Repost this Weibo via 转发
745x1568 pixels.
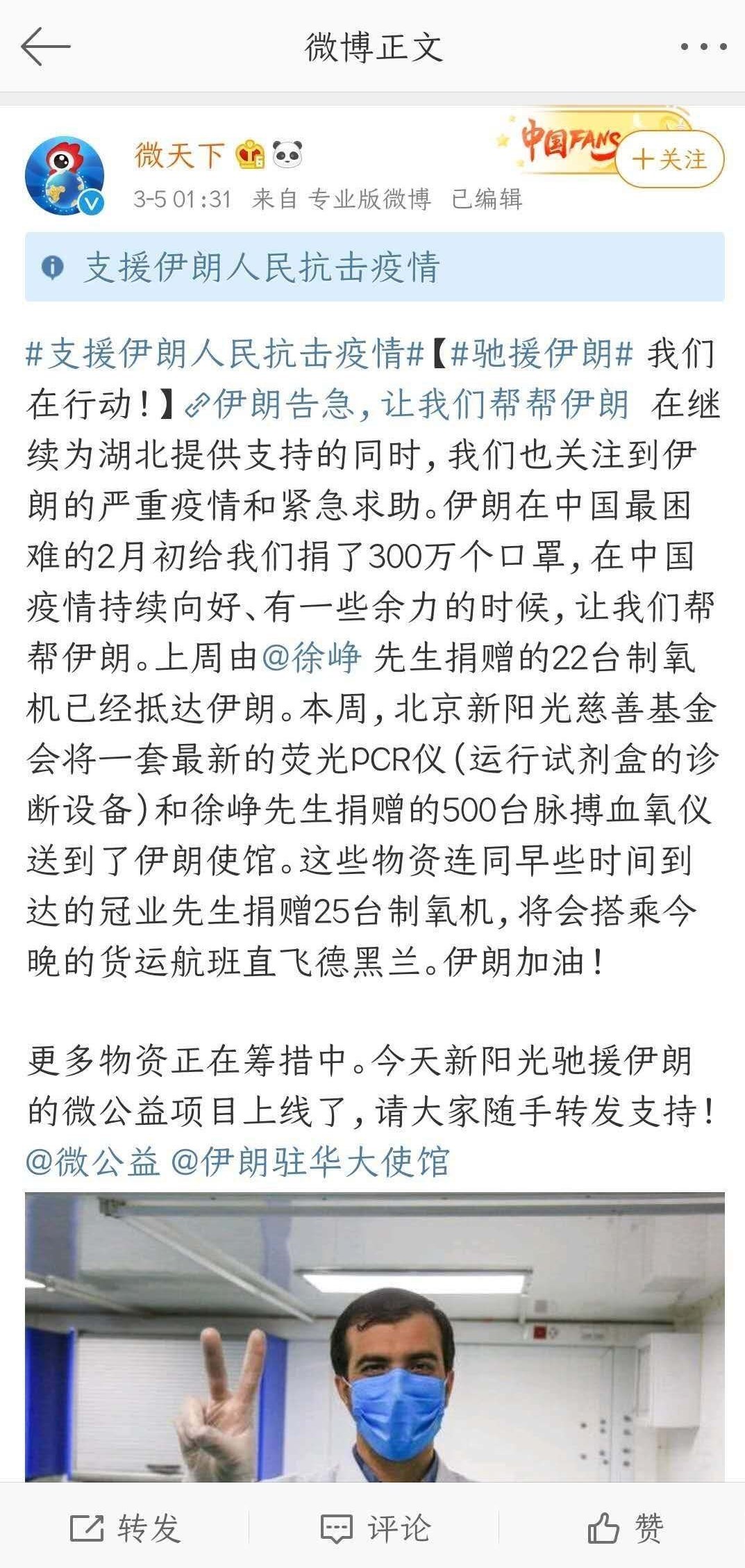tap(125, 1528)
